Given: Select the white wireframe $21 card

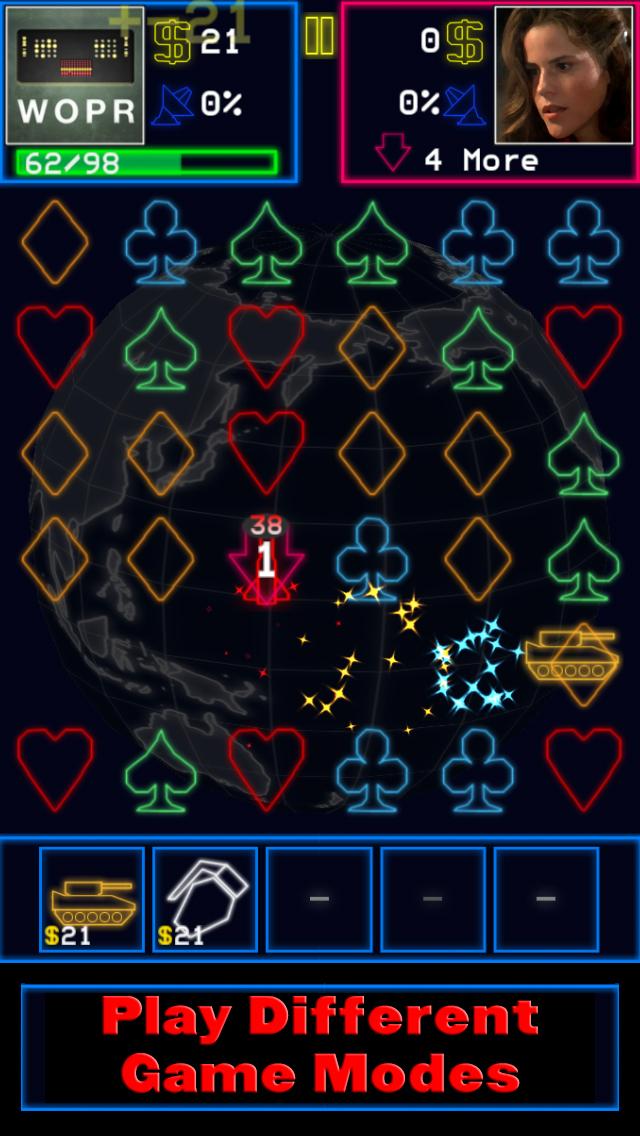Looking at the screenshot, I should (206, 898).
